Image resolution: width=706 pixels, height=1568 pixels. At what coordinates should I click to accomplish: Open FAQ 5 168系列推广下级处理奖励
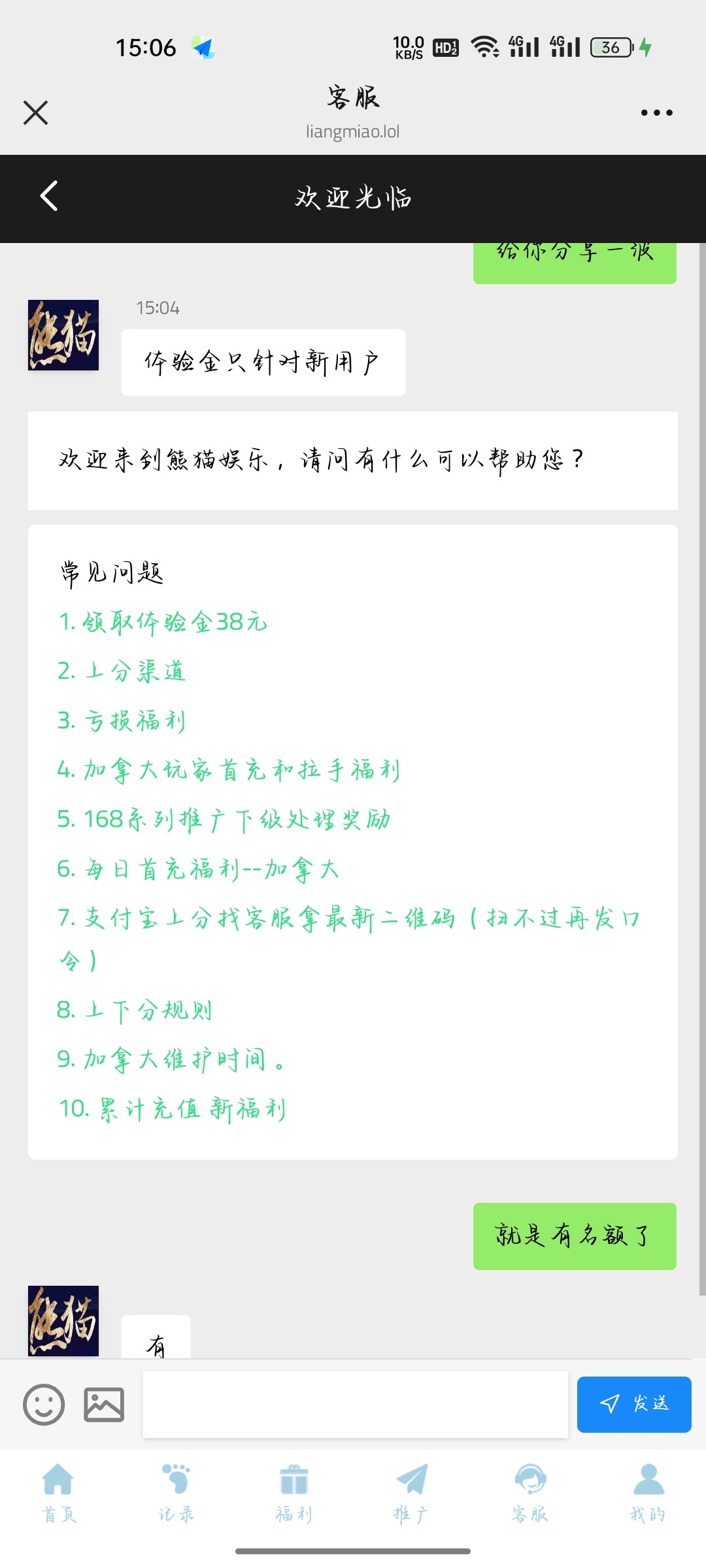click(224, 819)
